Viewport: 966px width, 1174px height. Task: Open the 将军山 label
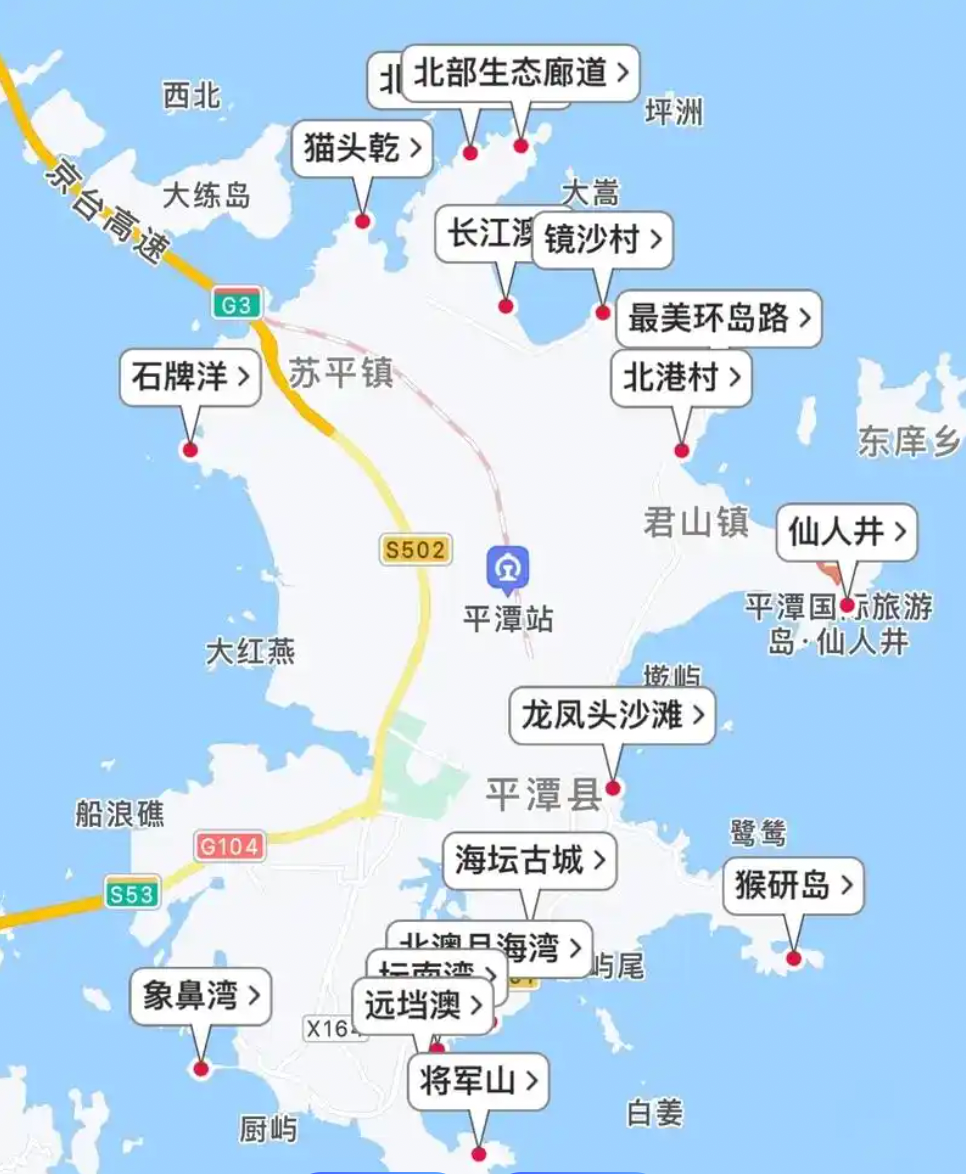coord(478,1083)
